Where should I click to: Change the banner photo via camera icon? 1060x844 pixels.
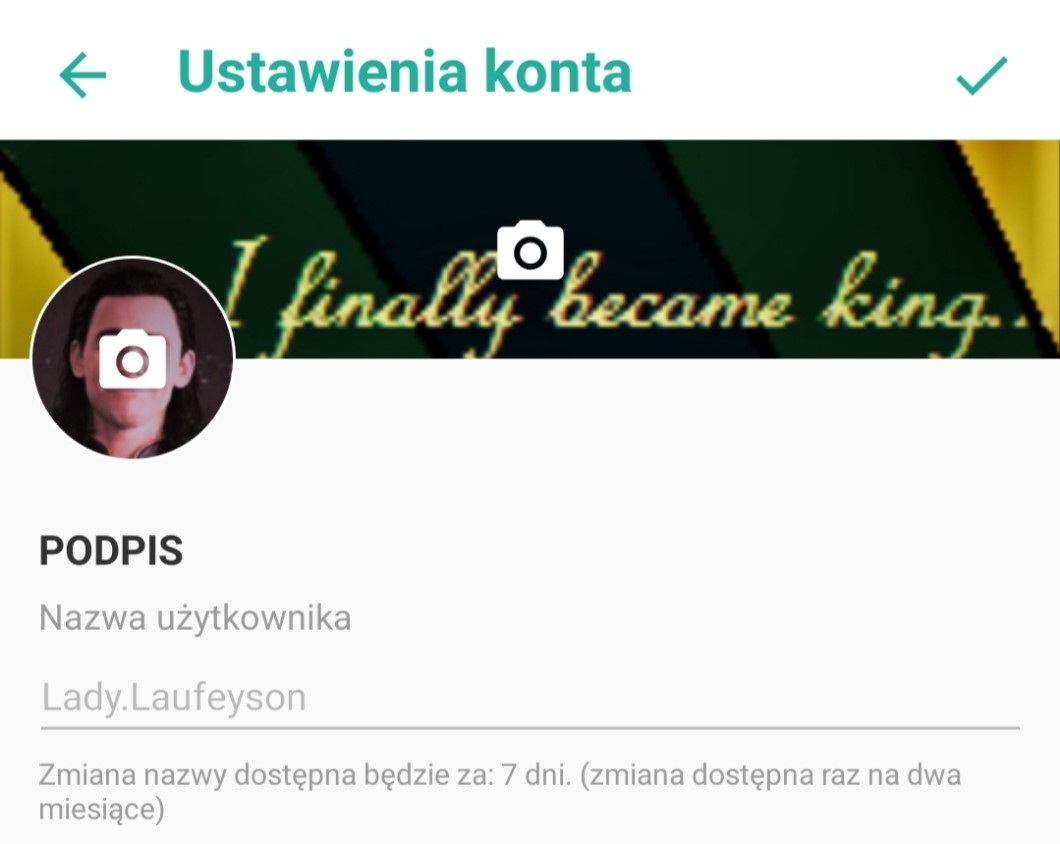530,250
